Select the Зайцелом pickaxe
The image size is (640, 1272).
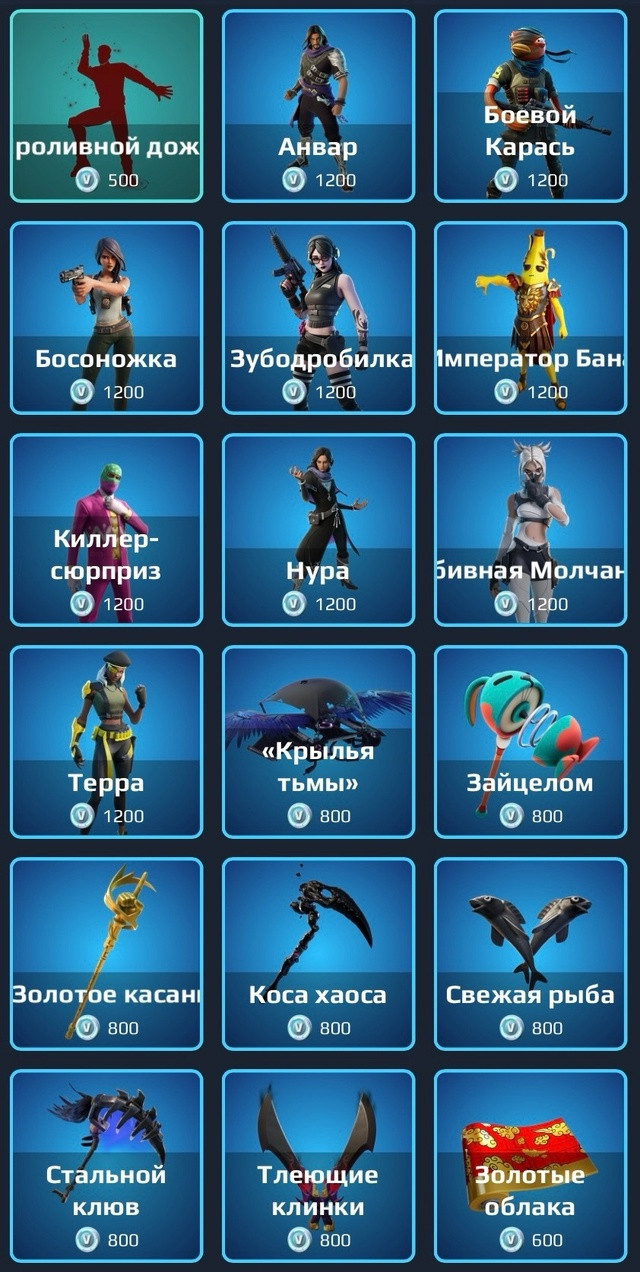click(530, 742)
